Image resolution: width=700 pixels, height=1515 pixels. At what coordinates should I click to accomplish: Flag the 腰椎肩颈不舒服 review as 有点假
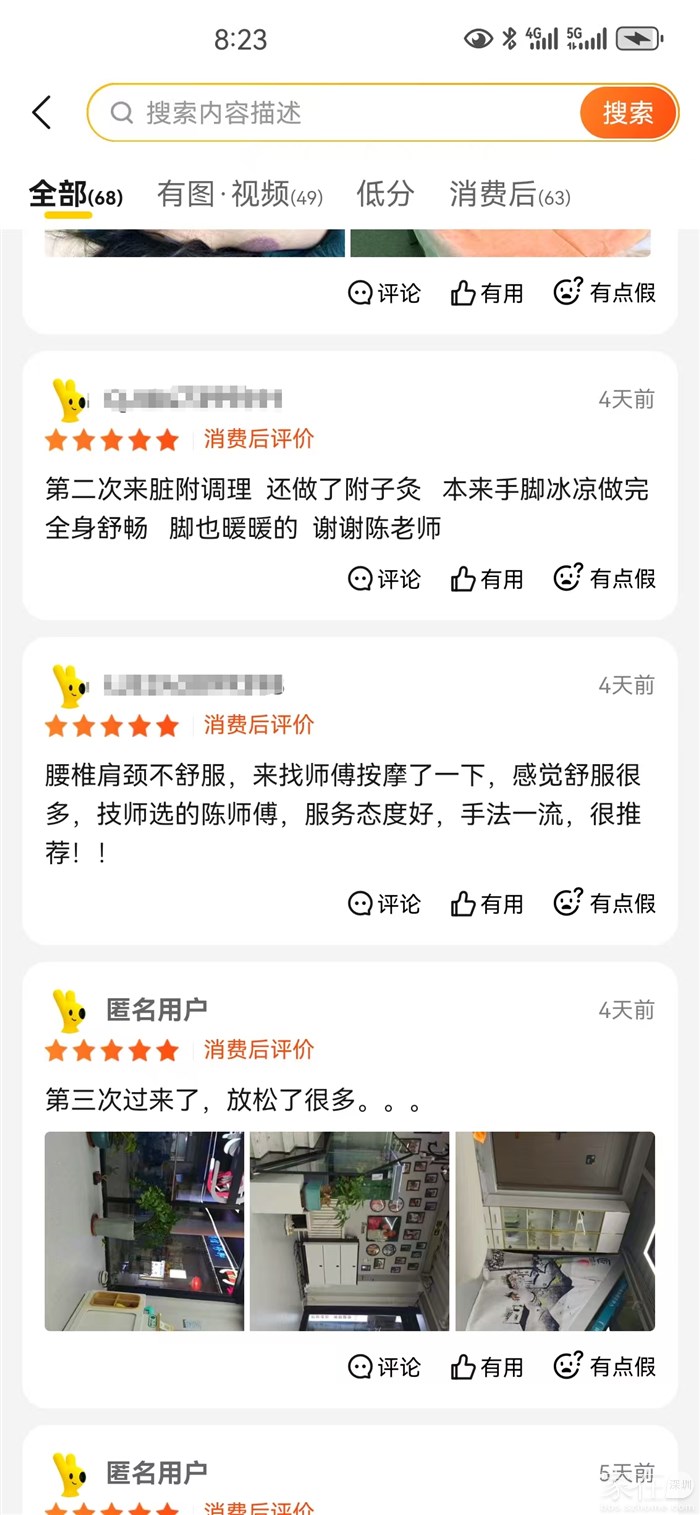605,904
